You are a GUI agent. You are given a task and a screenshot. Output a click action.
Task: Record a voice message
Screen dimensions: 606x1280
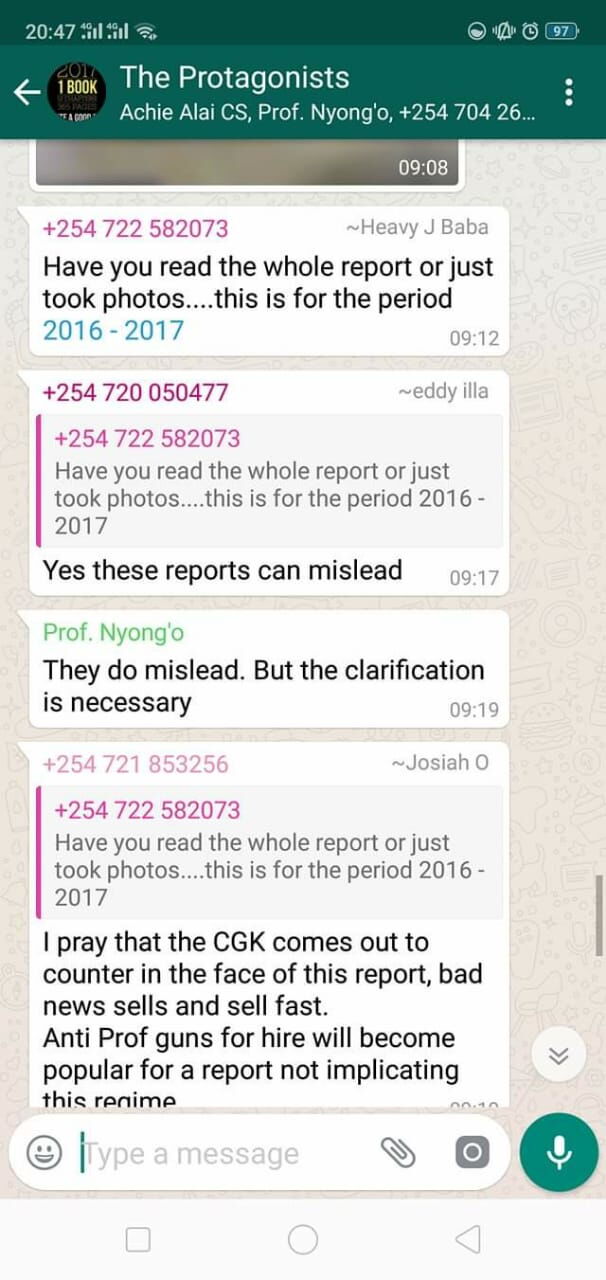pos(558,1153)
